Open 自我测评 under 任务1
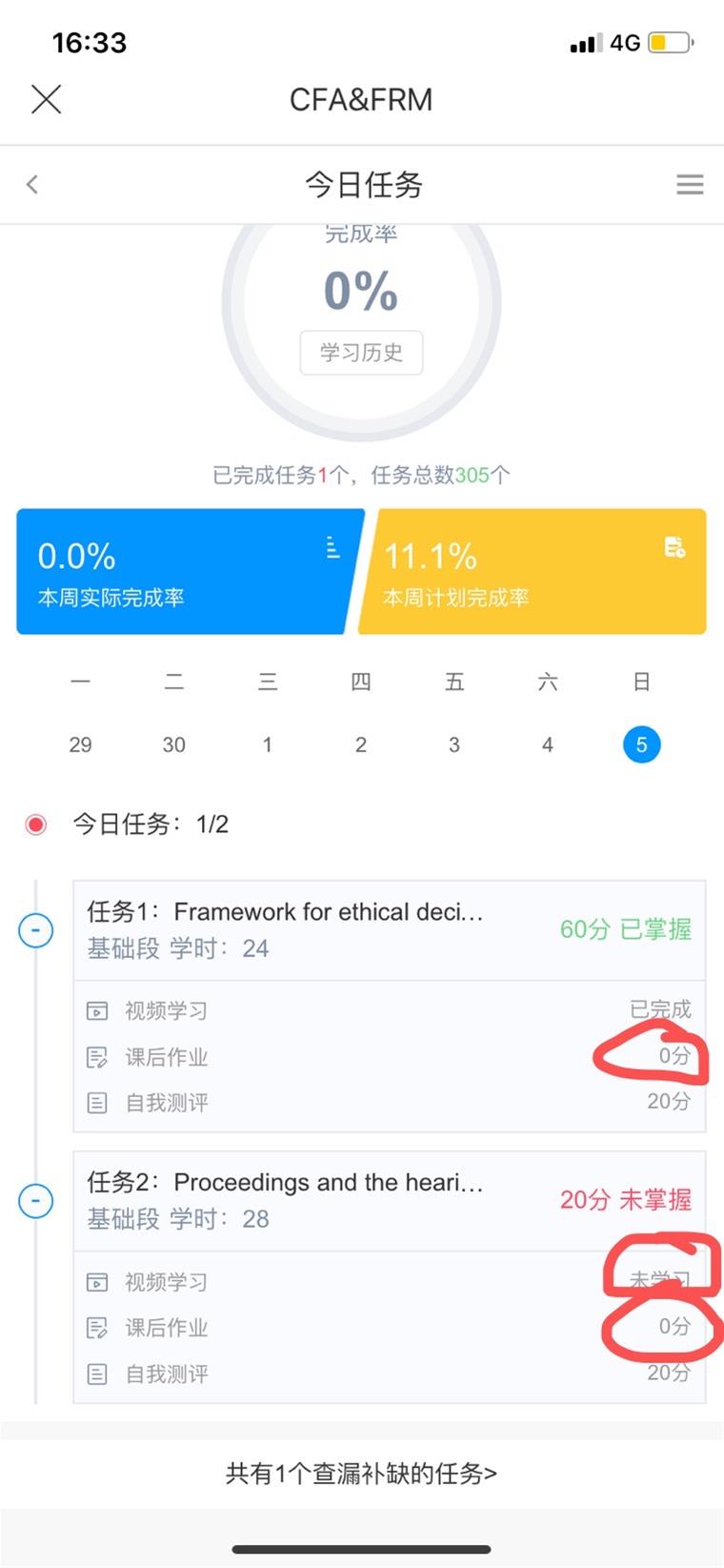Image resolution: width=724 pixels, height=1568 pixels. 166,1103
